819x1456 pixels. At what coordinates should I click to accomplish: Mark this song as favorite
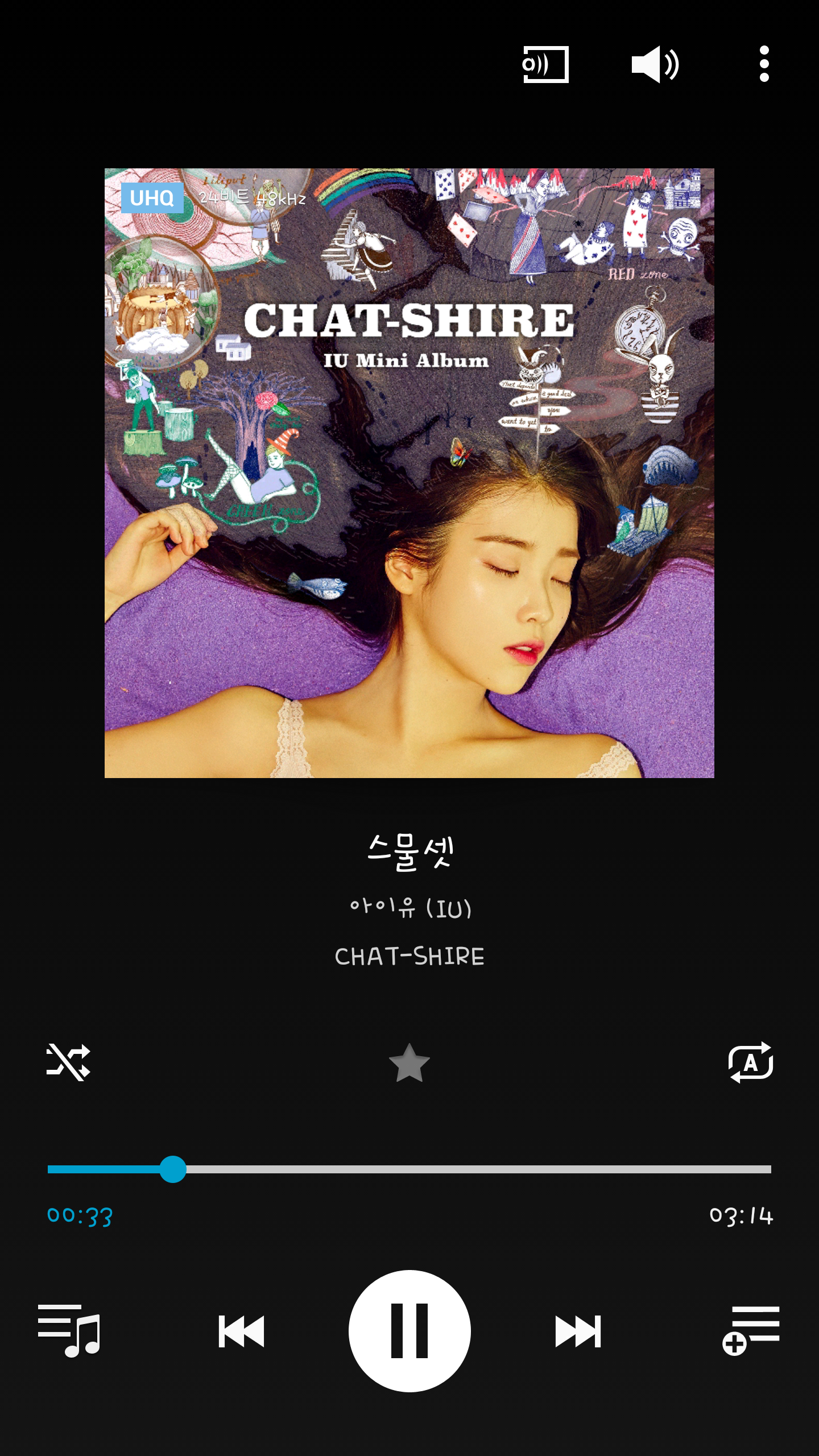click(x=409, y=1063)
